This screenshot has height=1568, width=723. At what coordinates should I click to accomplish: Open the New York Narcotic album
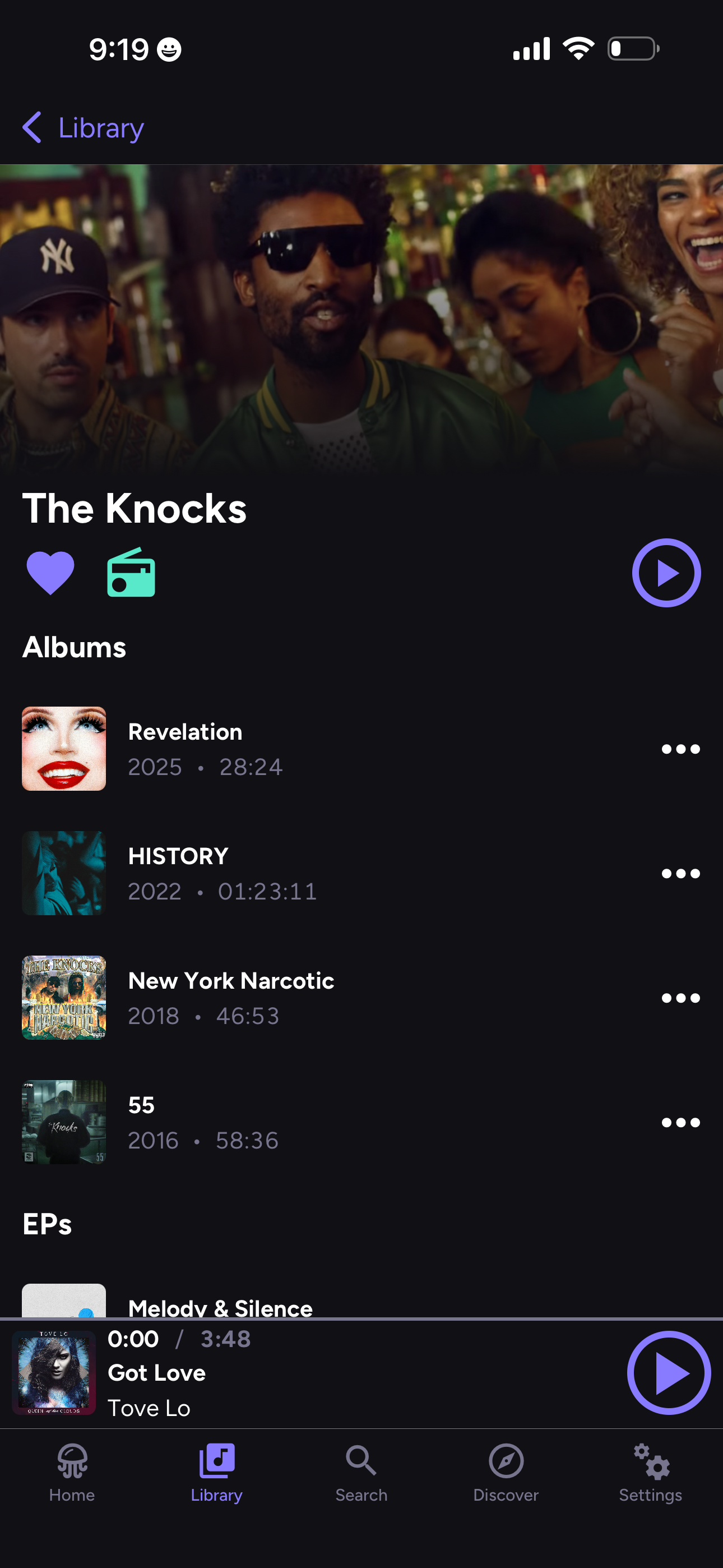point(230,997)
